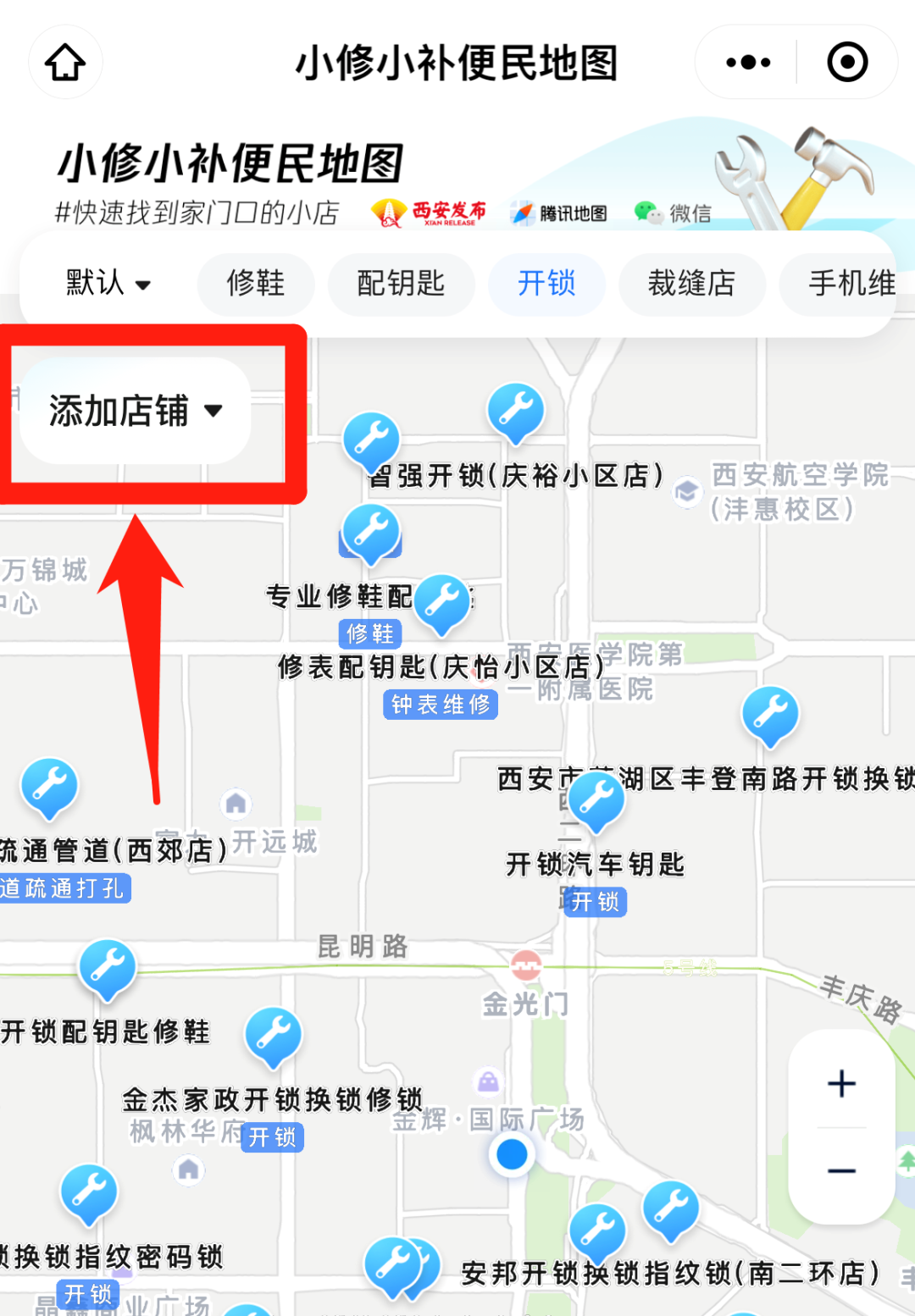The image size is (915, 1316).
Task: Open the 开锁汽车钥匙 shop pin
Action: [x=596, y=800]
